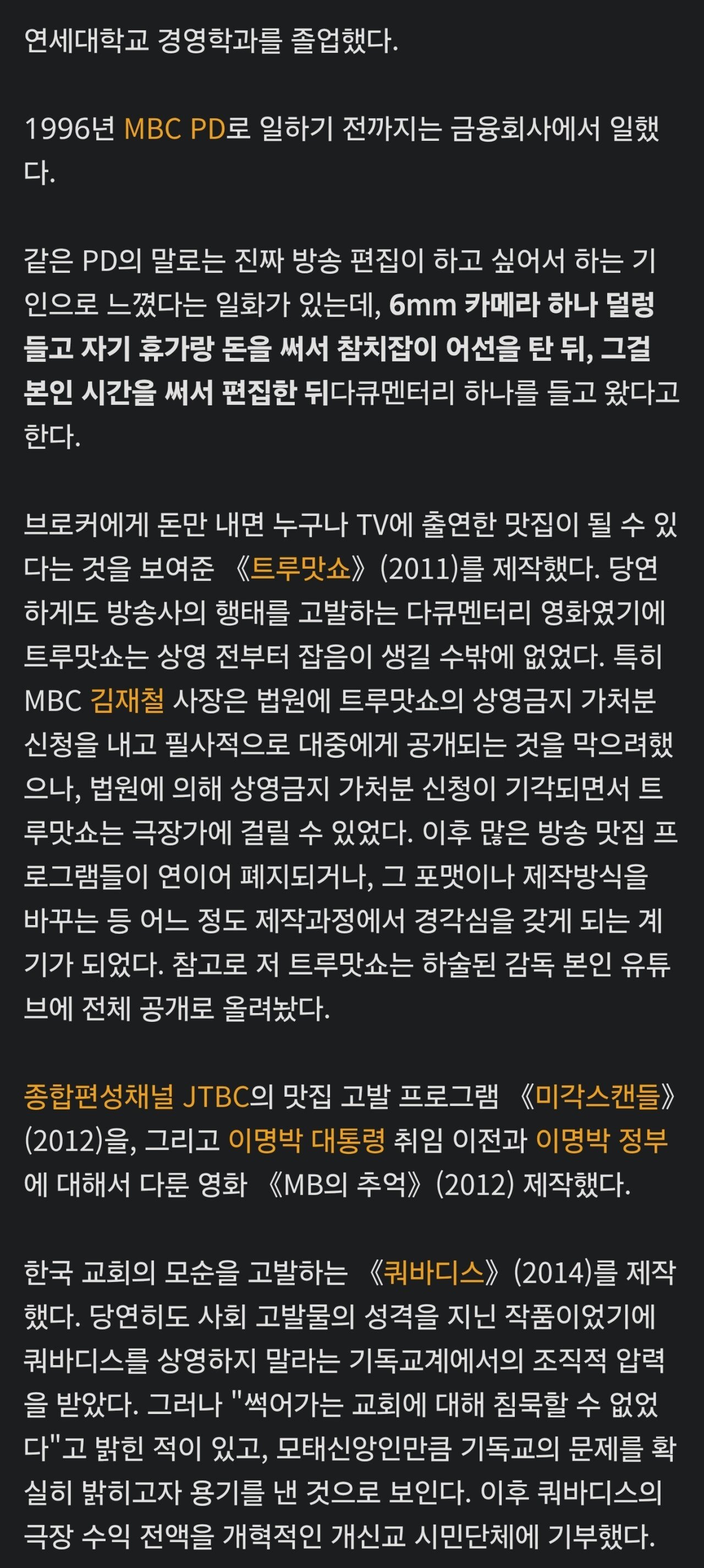704x1568 pixels.
Task: Open the 김재철 link
Action: click(127, 701)
